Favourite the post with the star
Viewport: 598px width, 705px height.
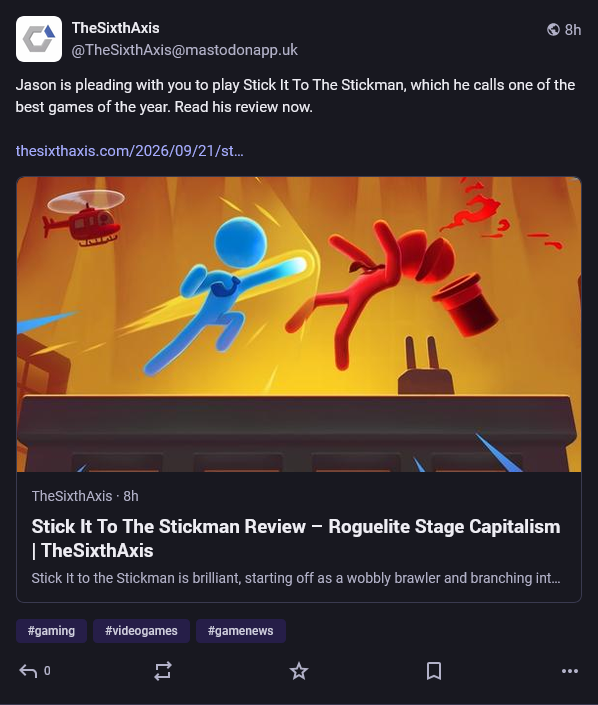[x=299, y=671]
